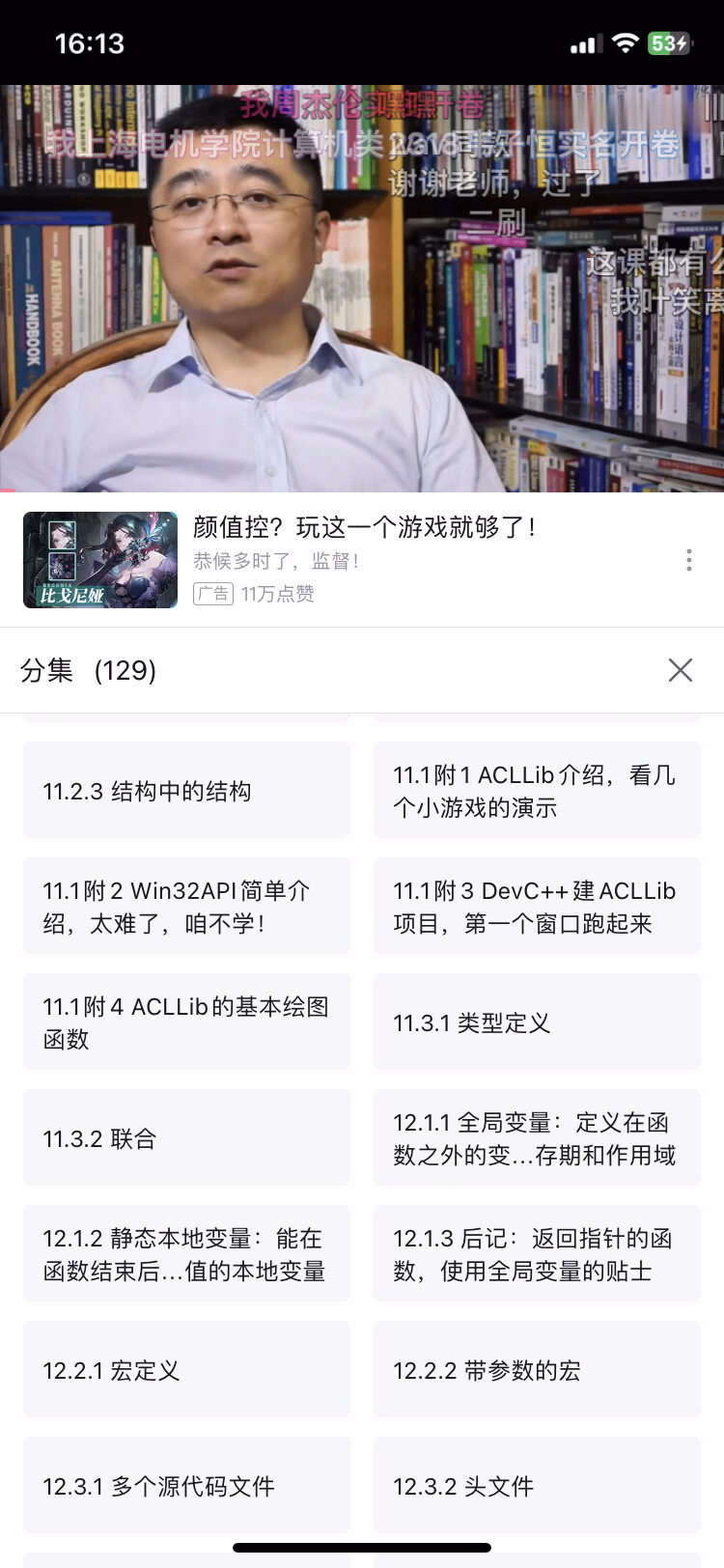Image resolution: width=724 pixels, height=1568 pixels.
Task: Play episode 12.1.3 后记
Action: [537, 1253]
